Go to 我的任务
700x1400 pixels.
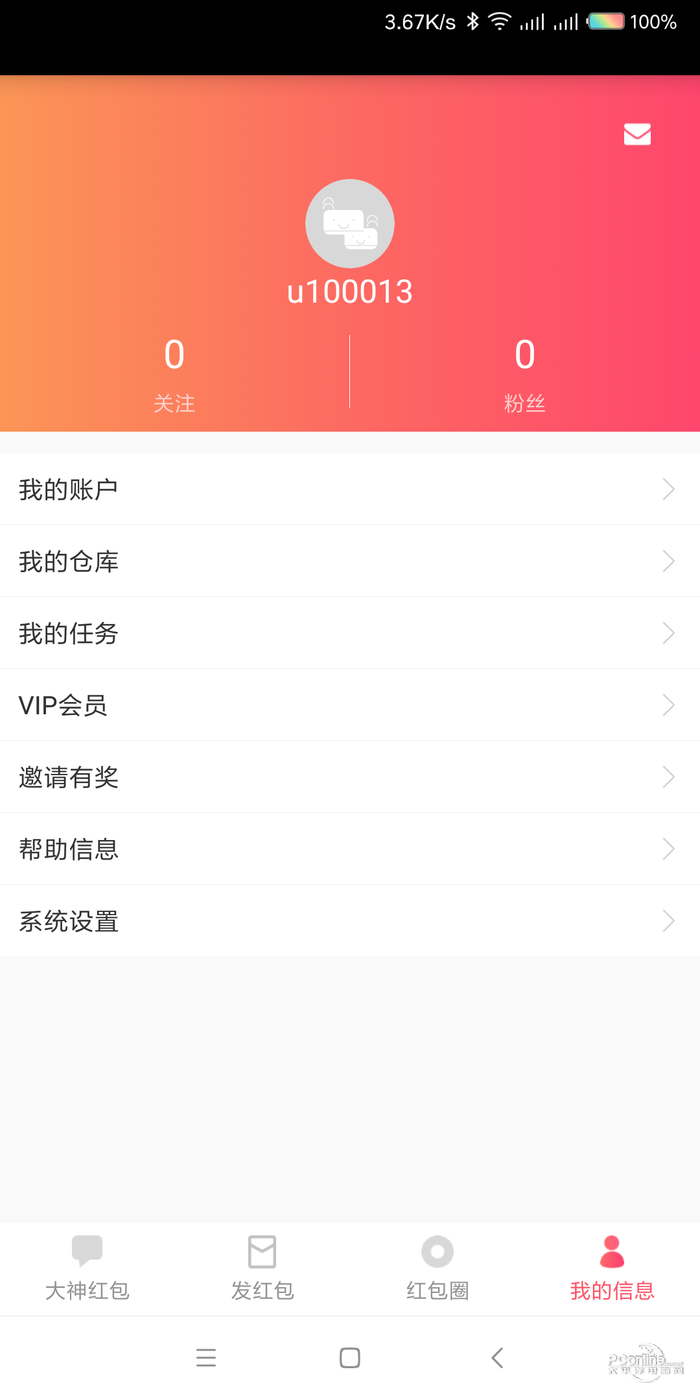coord(349,633)
